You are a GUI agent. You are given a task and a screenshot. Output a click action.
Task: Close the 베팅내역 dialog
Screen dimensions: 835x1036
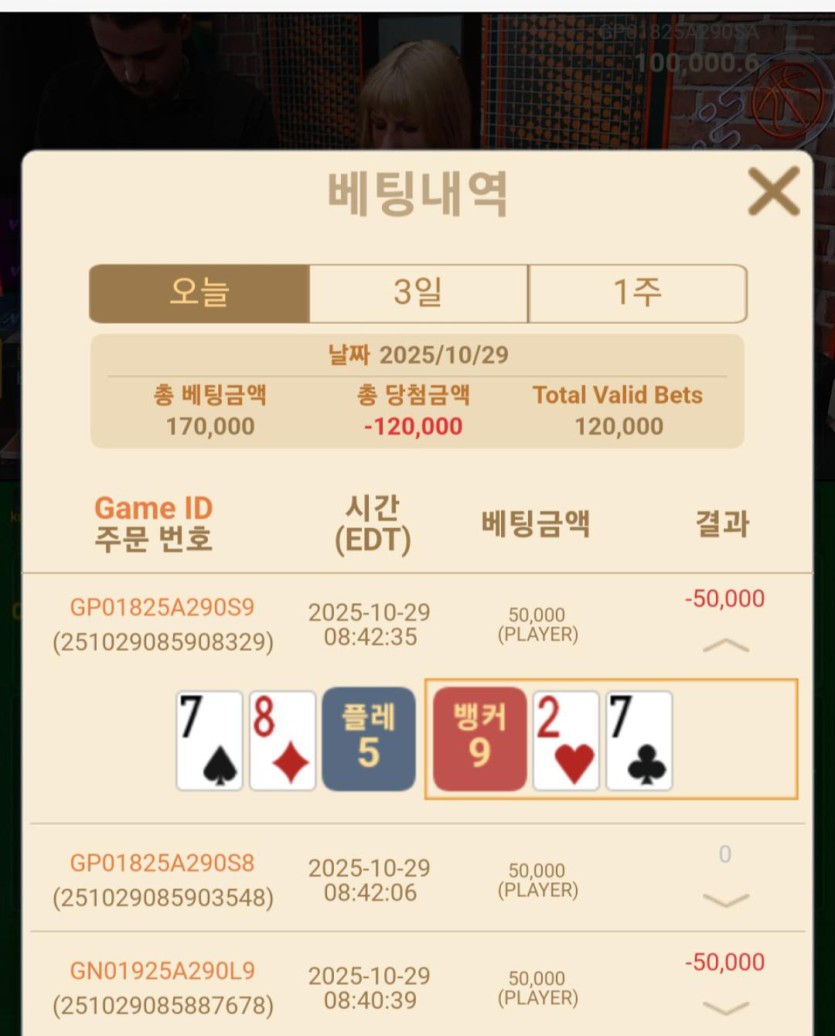[x=773, y=192]
